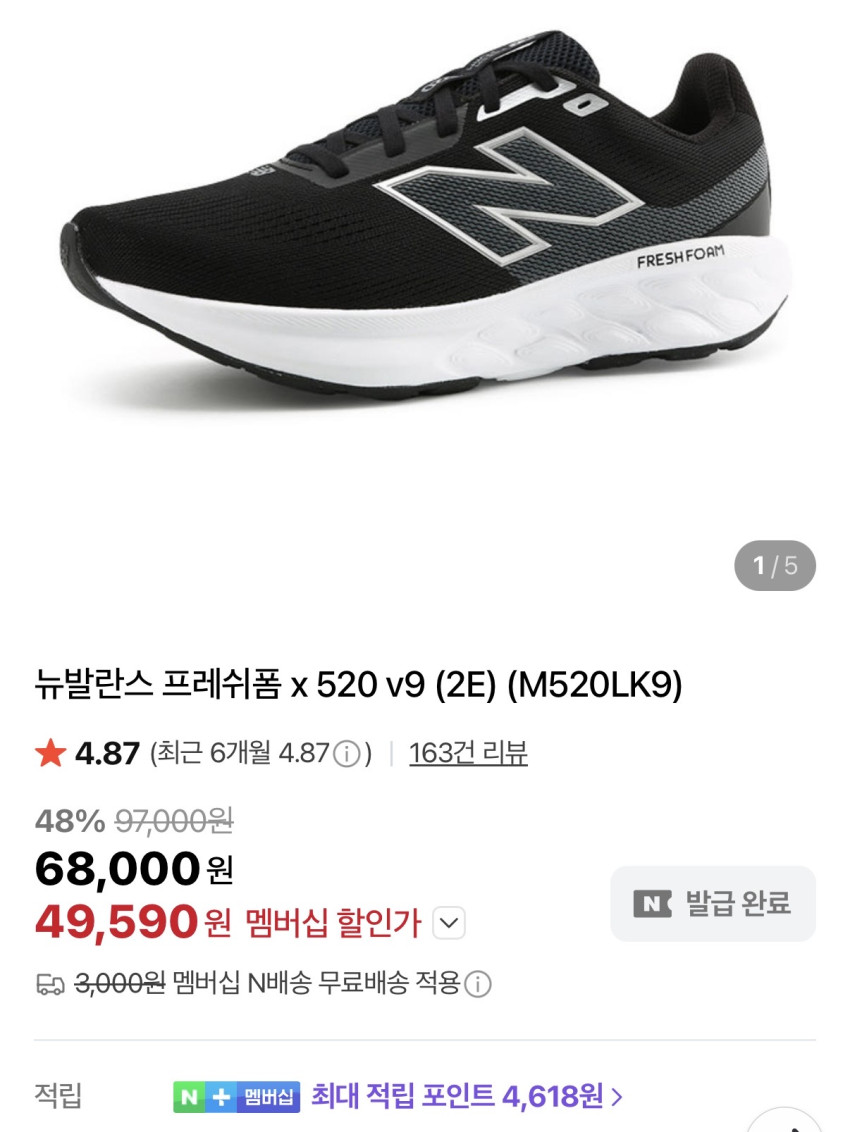Tap the 발급 완료 coupon button
This screenshot has height=1132, width=850.
pos(713,904)
